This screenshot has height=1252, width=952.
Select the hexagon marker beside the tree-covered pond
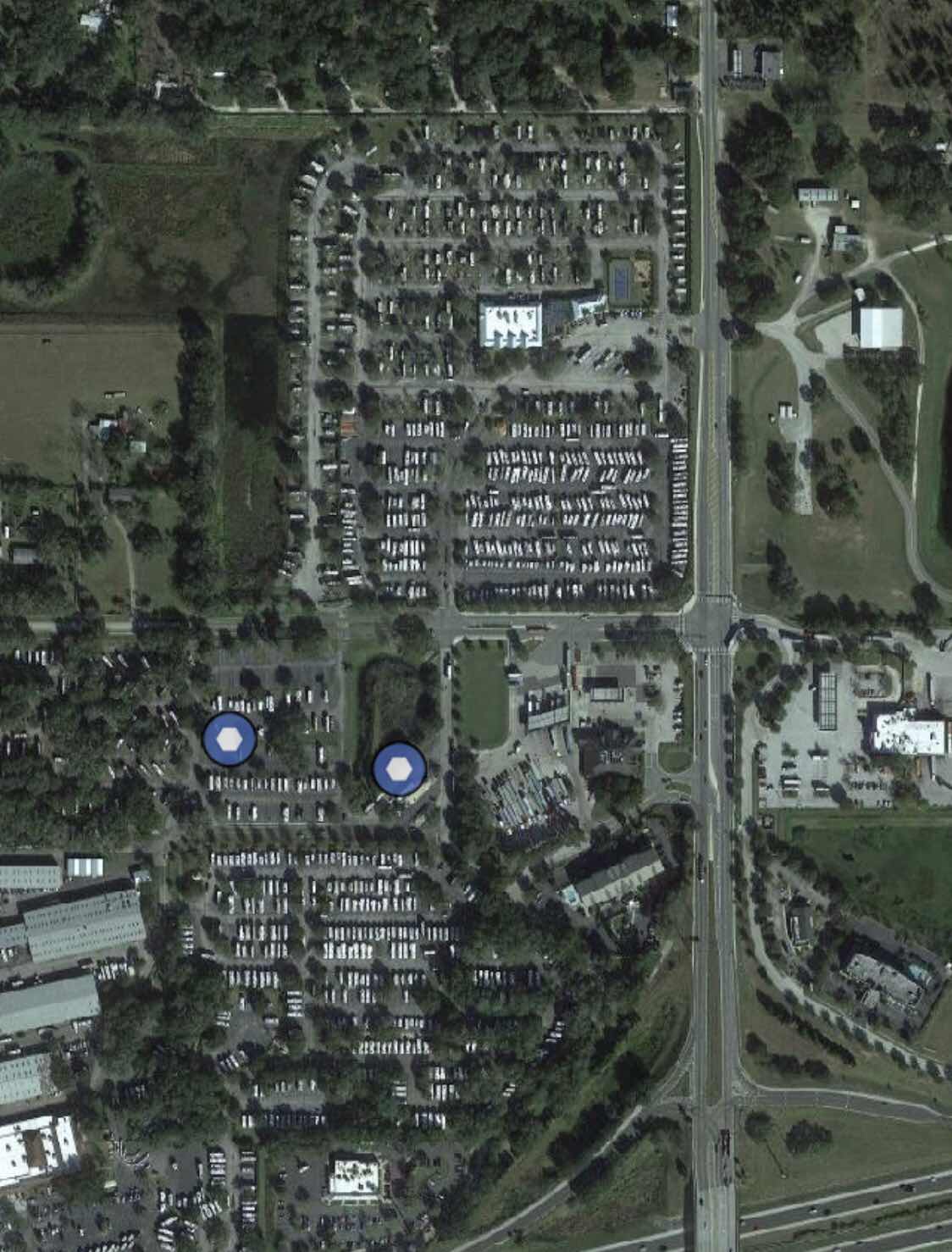(398, 768)
